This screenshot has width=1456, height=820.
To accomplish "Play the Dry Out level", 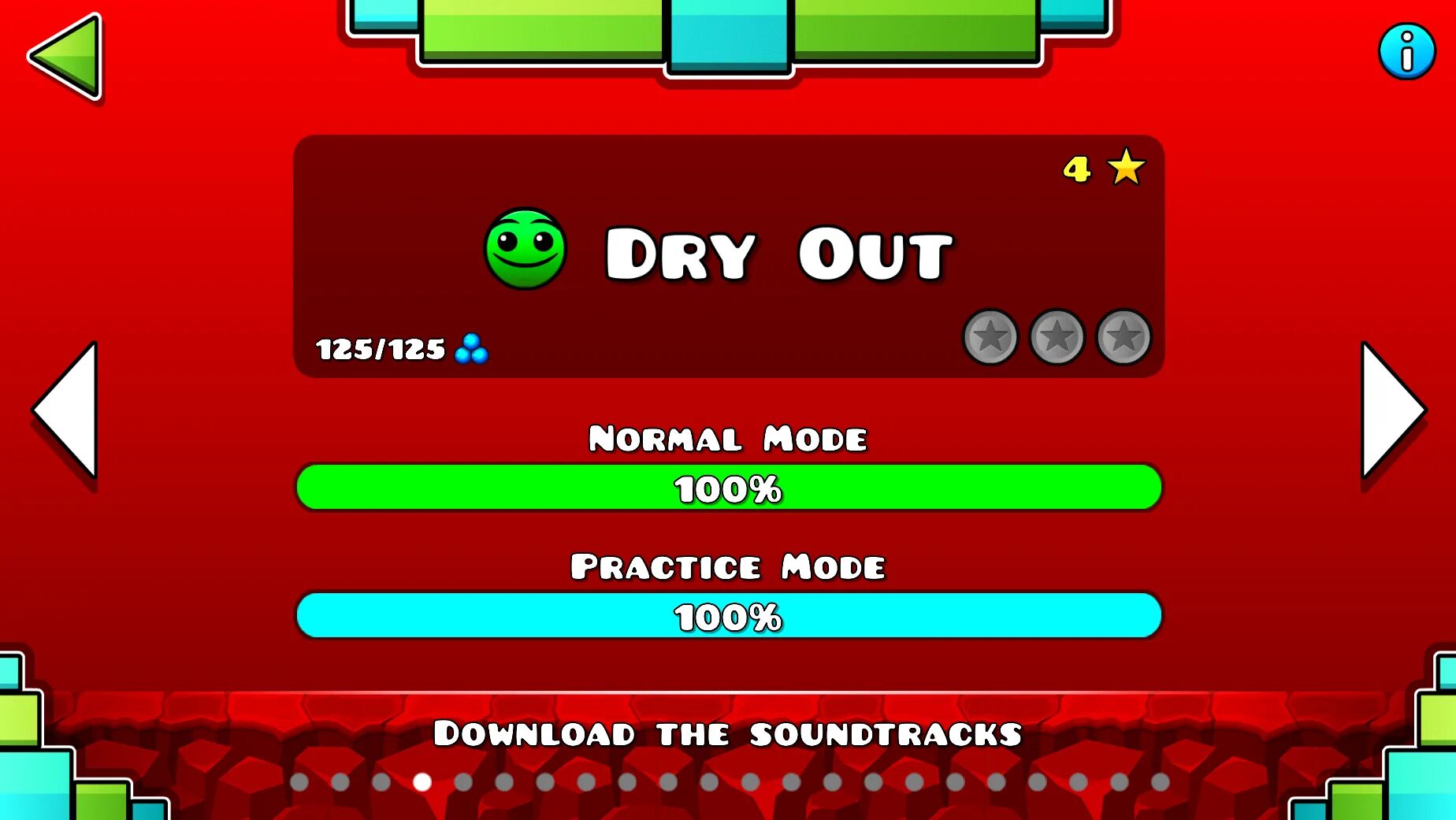I will pos(728,255).
